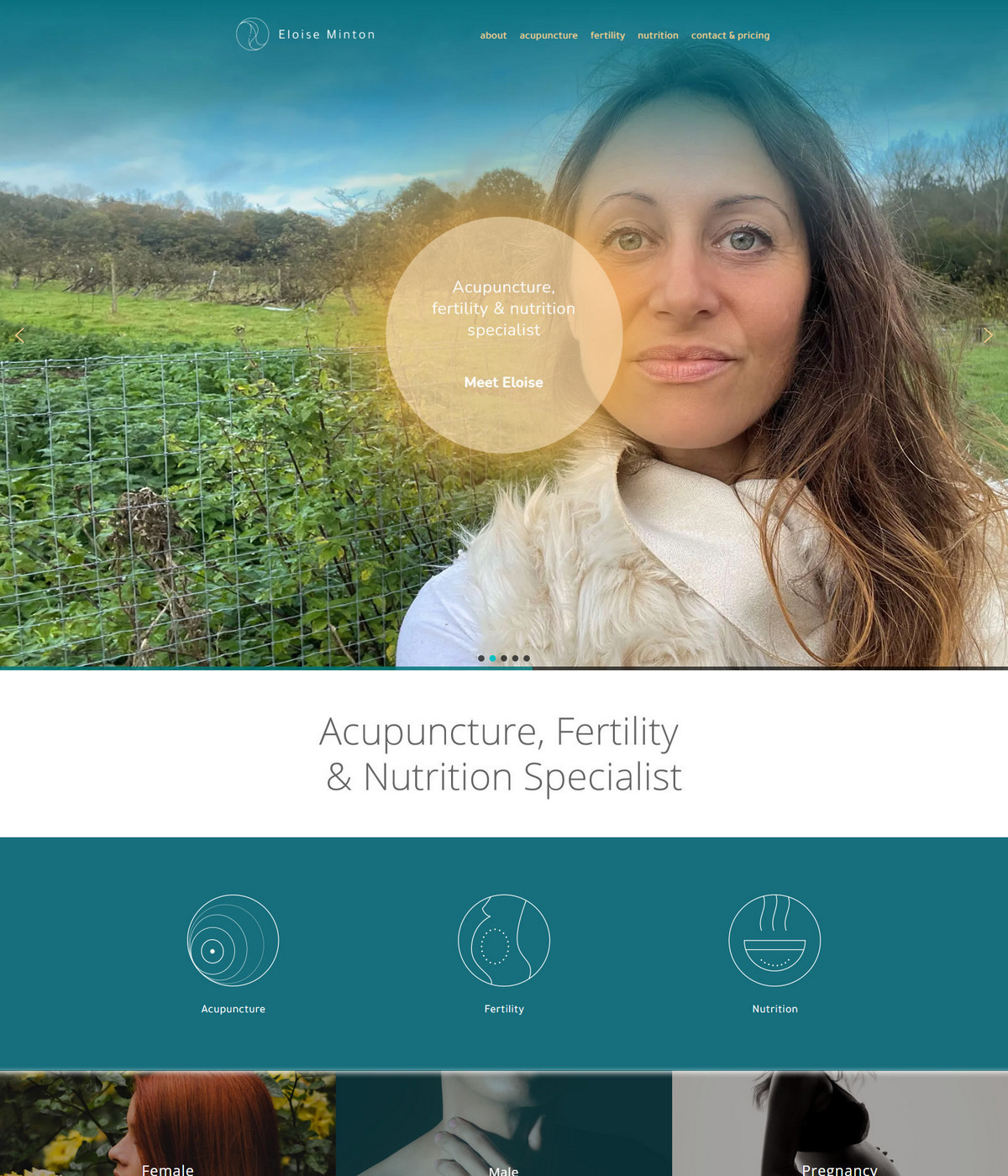The height and width of the screenshot is (1176, 1008).
Task: Open the Female fertility tile
Action: (x=168, y=1126)
